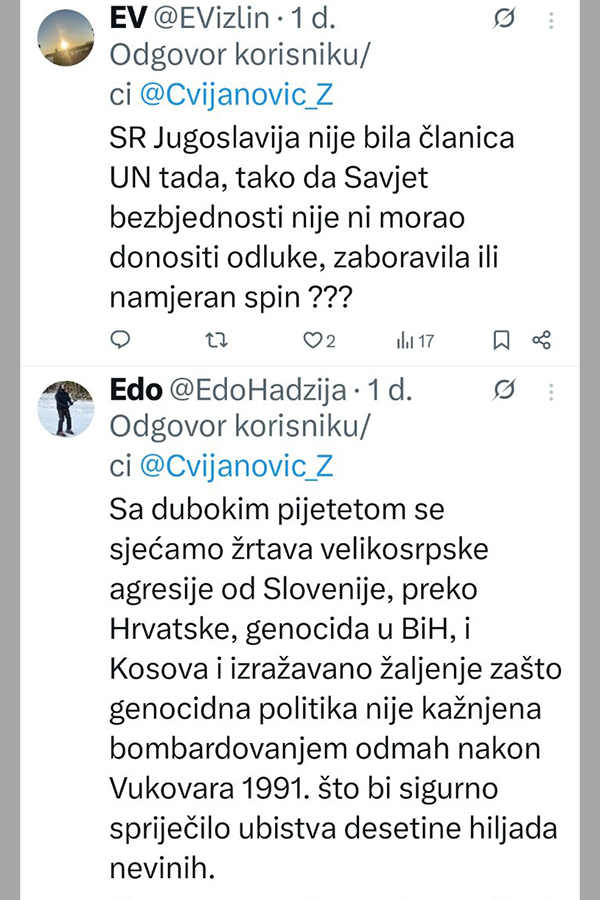This screenshot has height=900, width=600.
Task: Bookmark EV's reply
Action: point(501,341)
